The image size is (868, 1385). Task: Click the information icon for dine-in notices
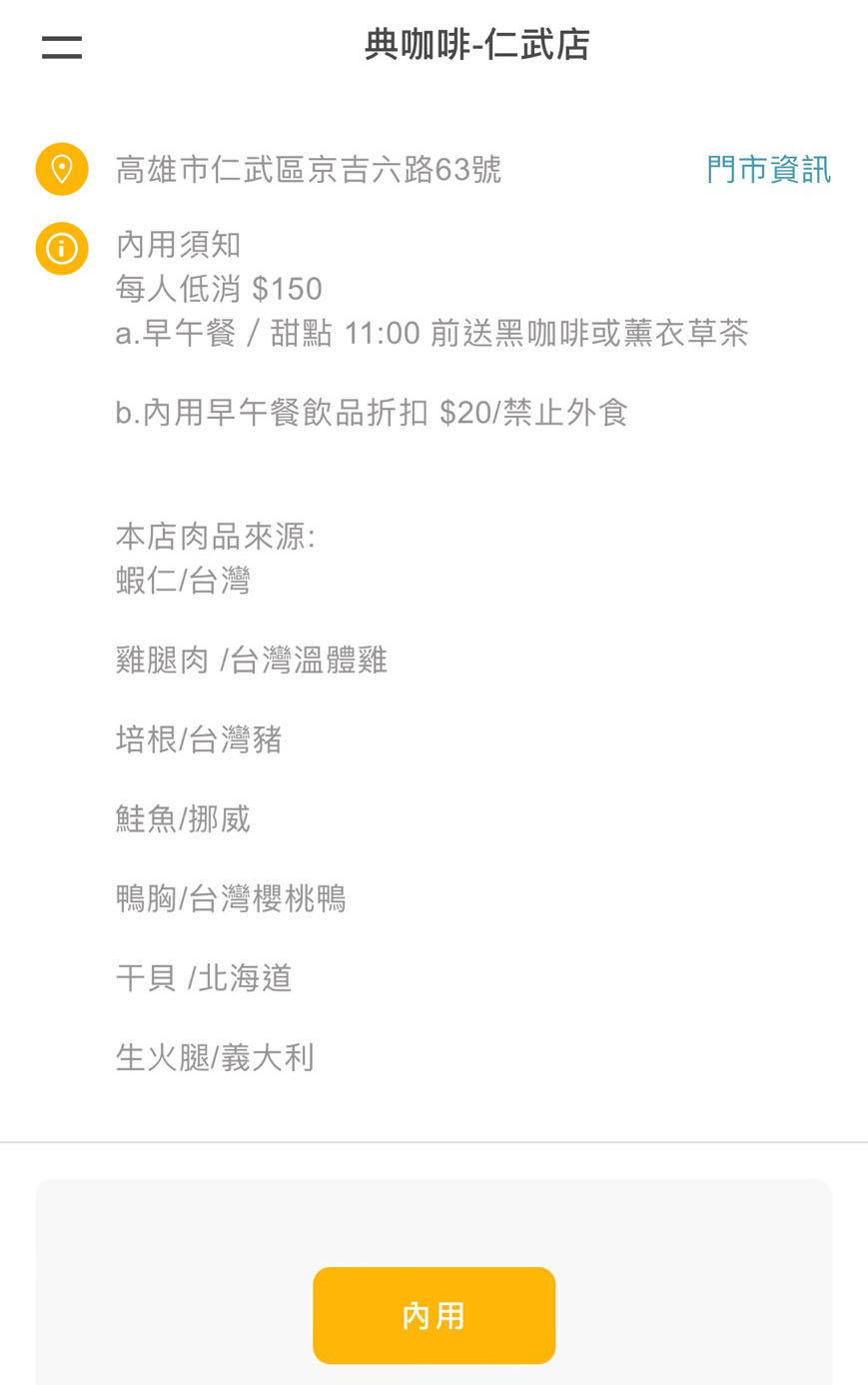61,249
